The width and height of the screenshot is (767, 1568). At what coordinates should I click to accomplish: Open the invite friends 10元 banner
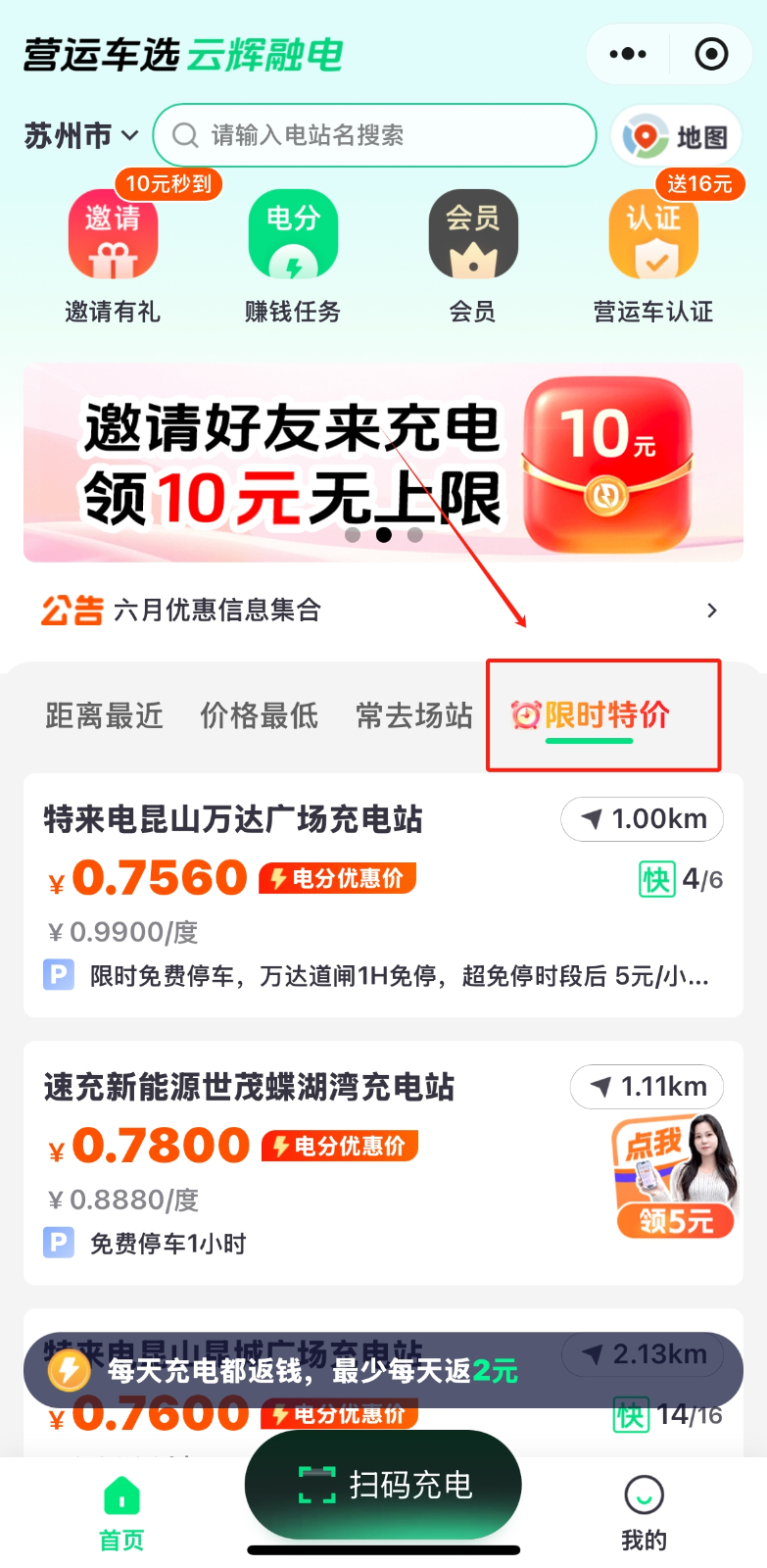coord(383,463)
